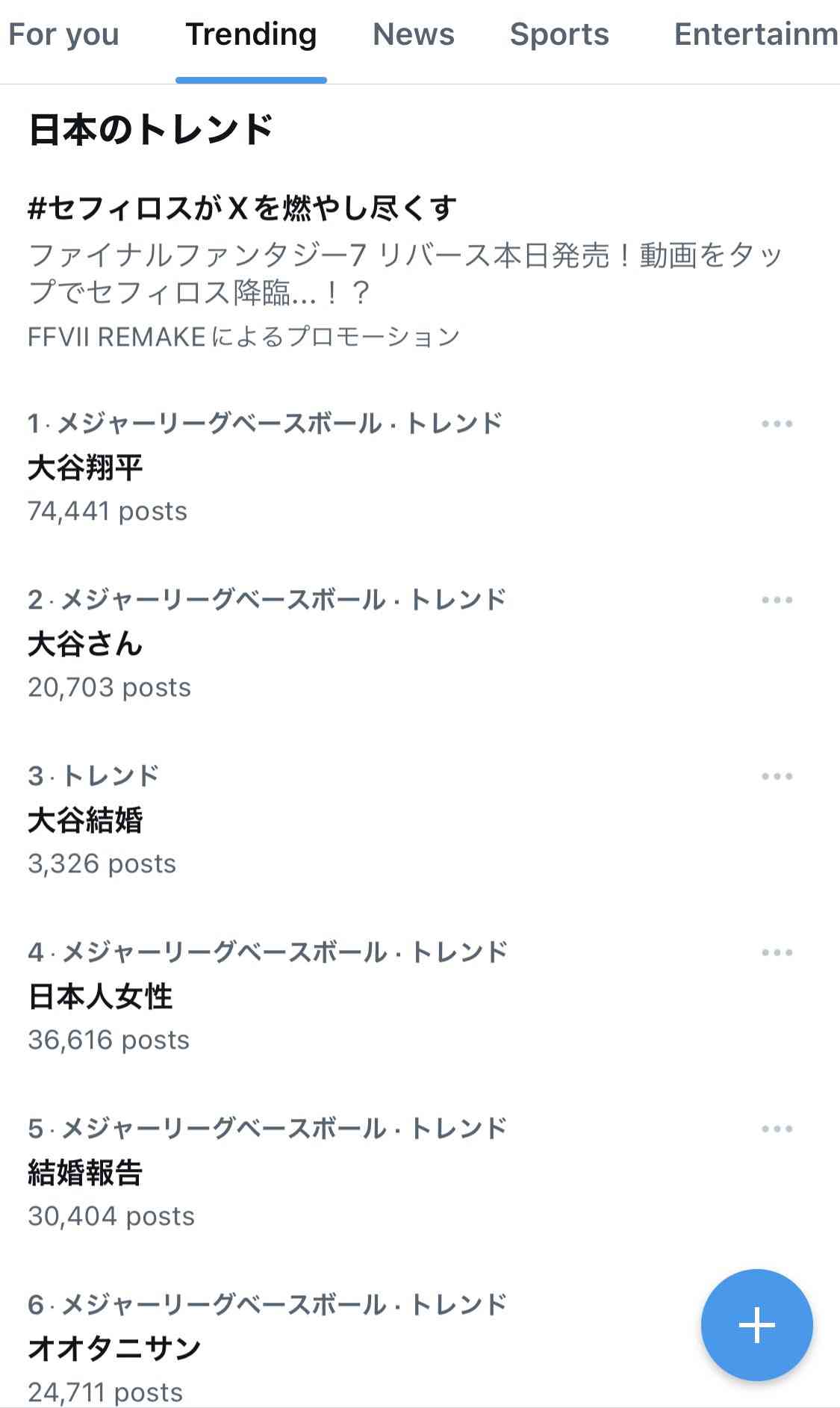840x1408 pixels.
Task: View posts for 日本人女性 trend
Action: 100,996
